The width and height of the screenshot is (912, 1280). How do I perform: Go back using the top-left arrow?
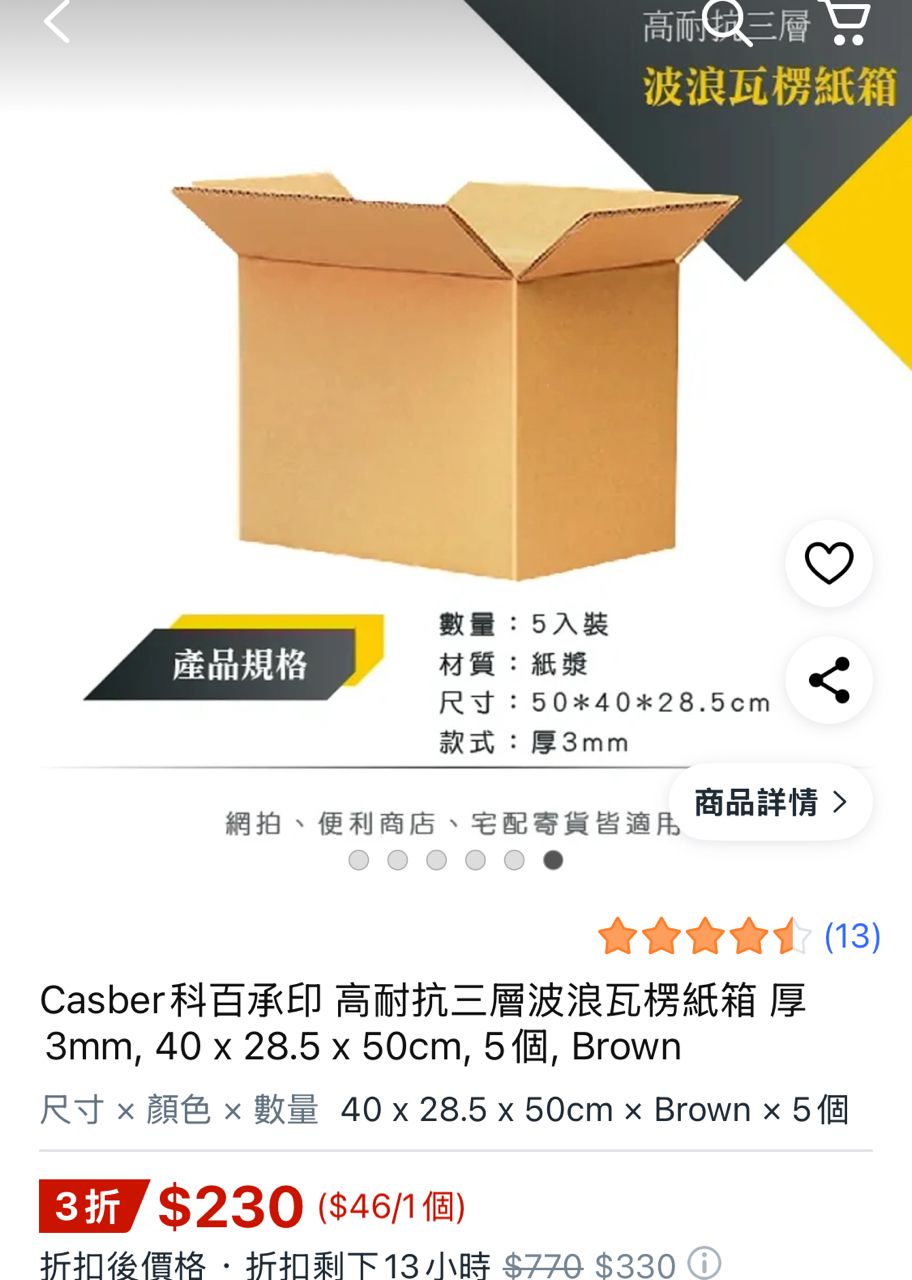coord(57,22)
